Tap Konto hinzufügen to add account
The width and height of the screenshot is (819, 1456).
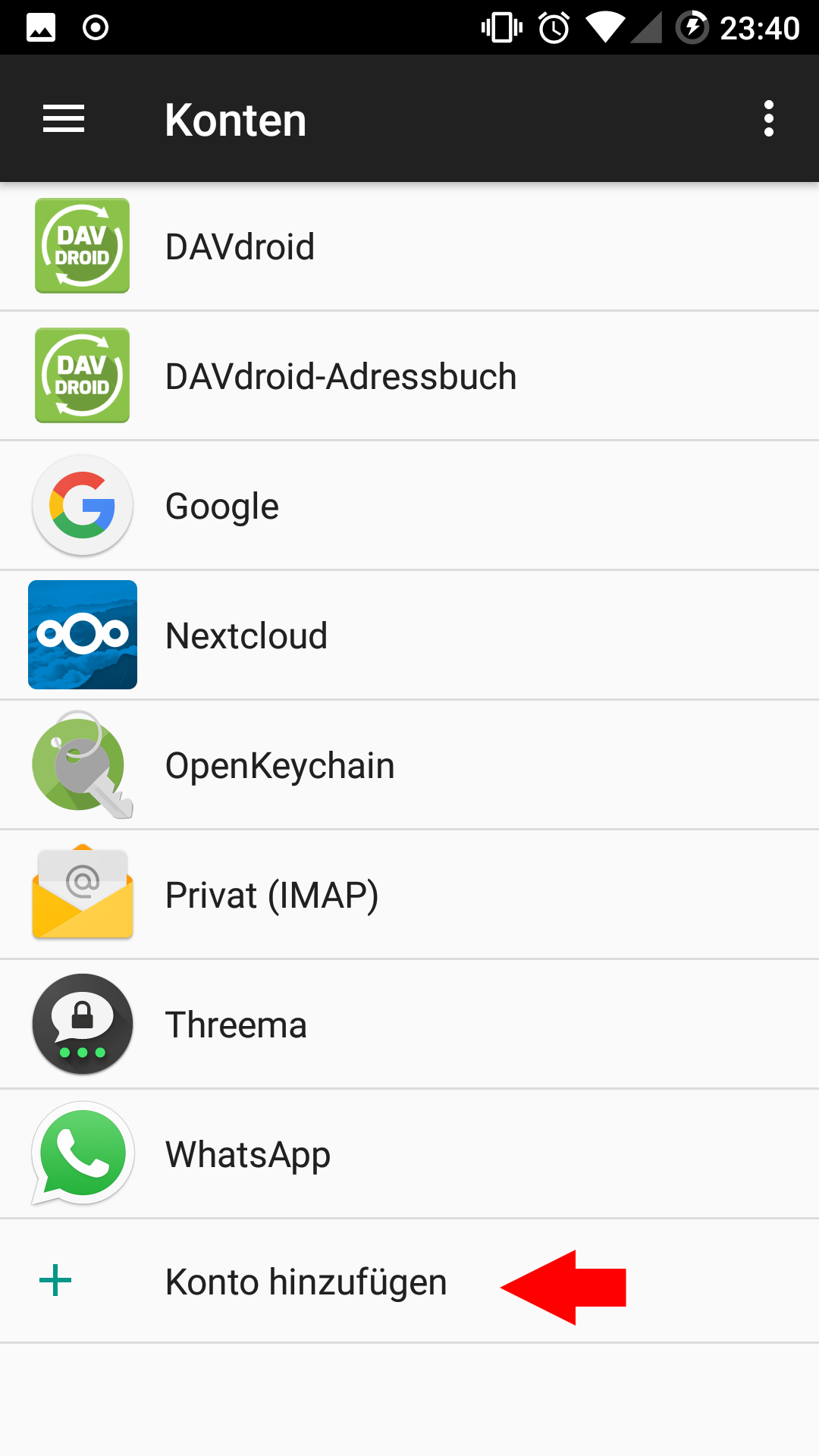point(409,1282)
